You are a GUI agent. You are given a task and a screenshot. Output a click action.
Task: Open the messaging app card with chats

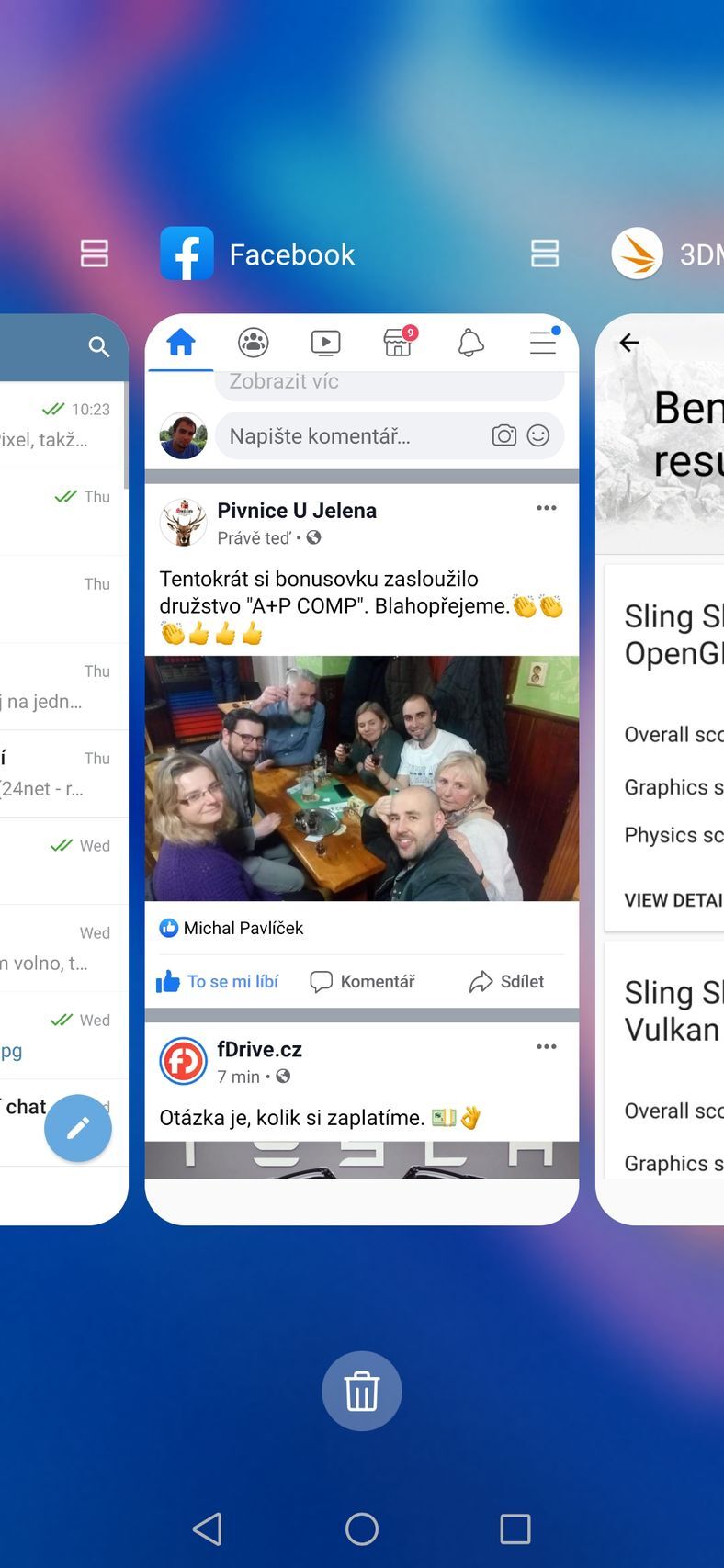(x=62, y=769)
